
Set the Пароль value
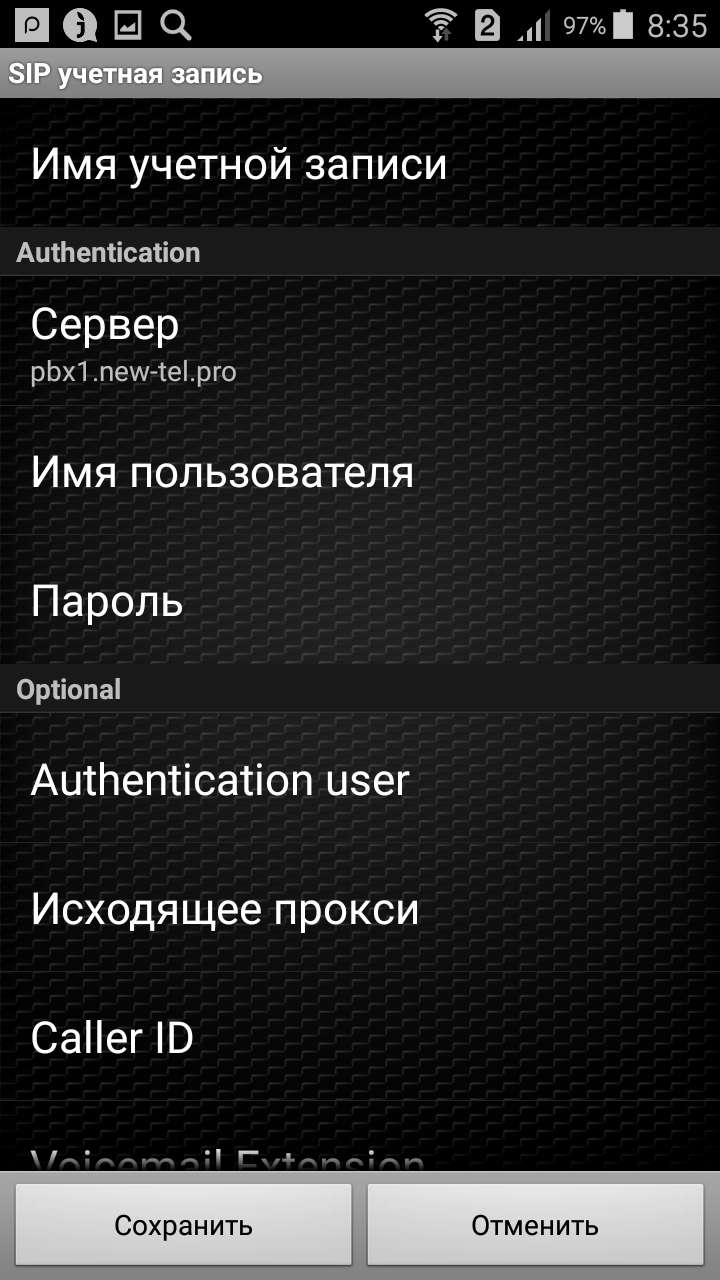click(360, 601)
